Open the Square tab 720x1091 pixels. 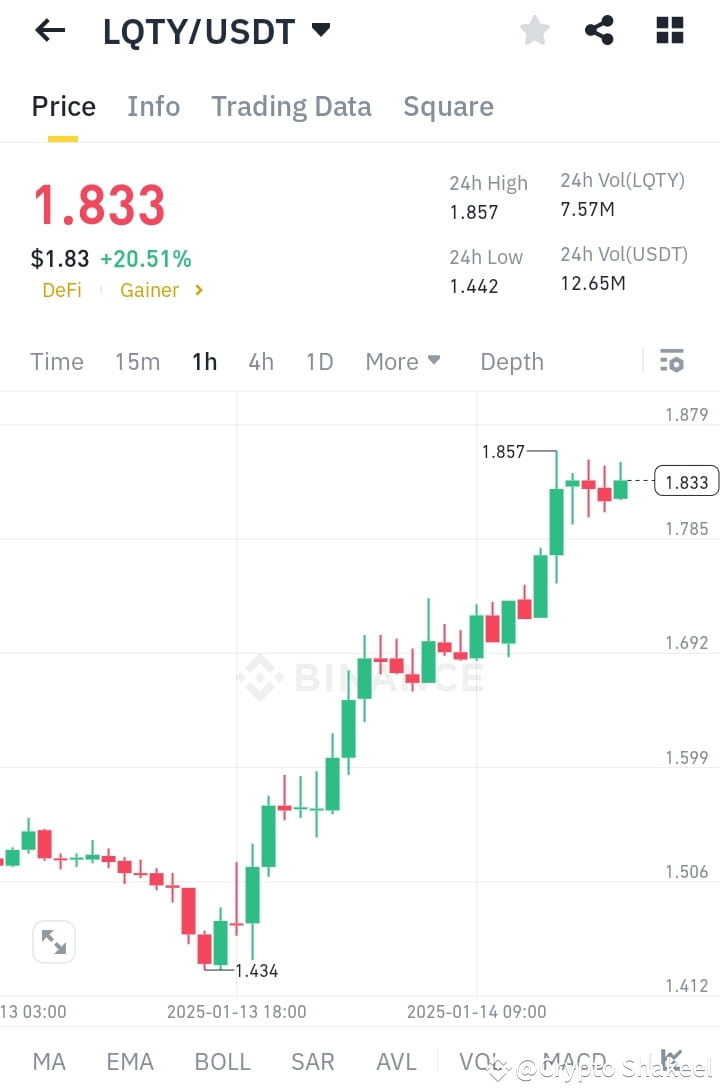coord(448,106)
